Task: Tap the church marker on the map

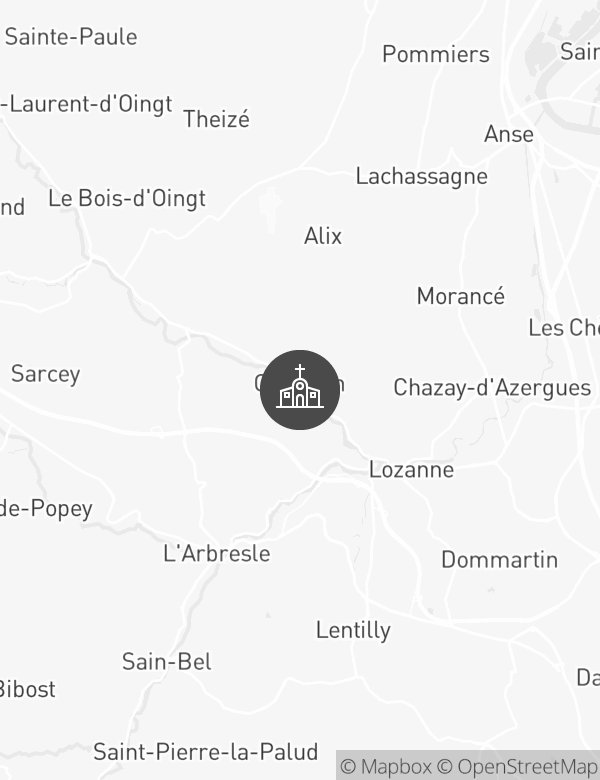Action: 300,390
